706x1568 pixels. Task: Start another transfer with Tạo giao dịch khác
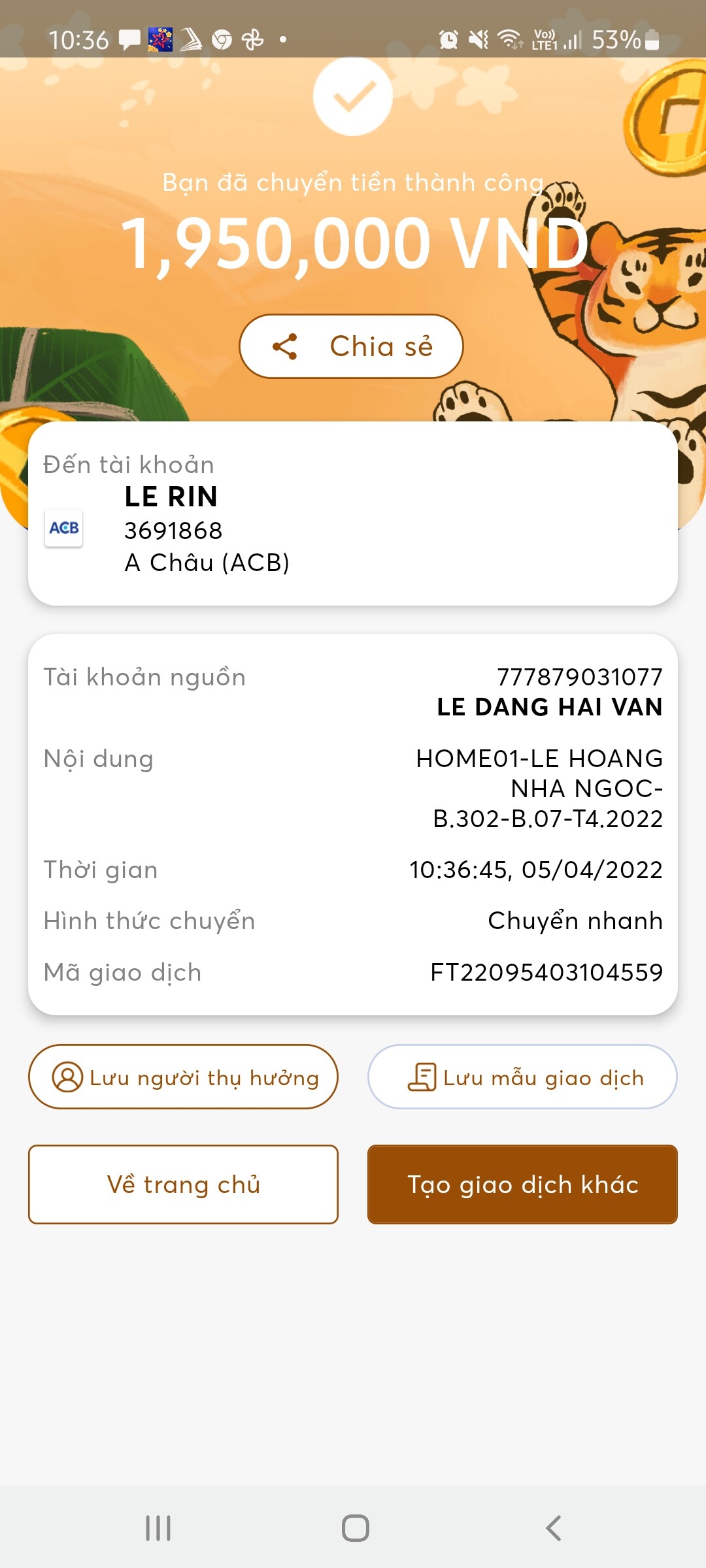pyautogui.click(x=522, y=1184)
